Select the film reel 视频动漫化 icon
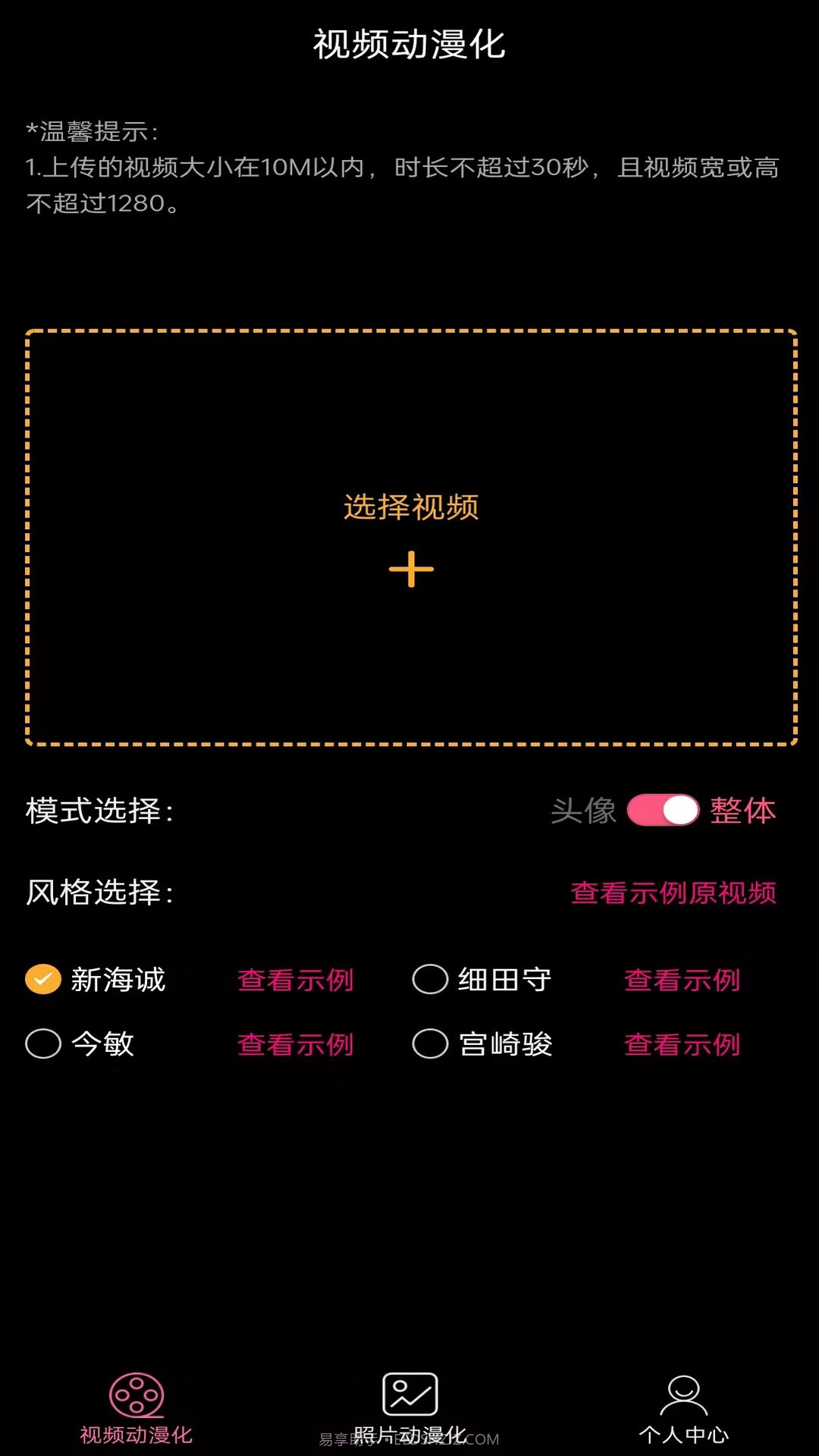 pyautogui.click(x=136, y=1398)
